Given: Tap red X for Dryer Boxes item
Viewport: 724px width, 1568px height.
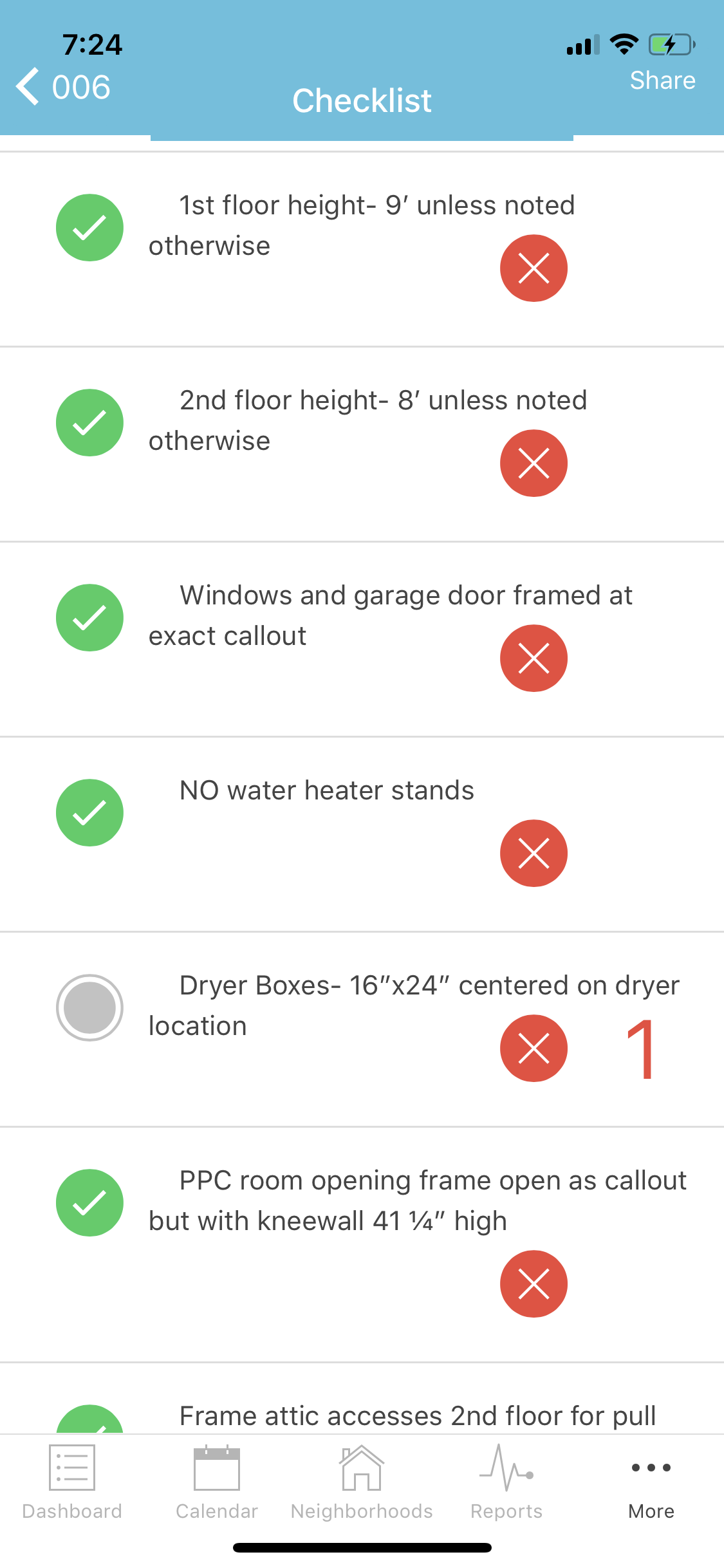Looking at the screenshot, I should click(534, 1049).
